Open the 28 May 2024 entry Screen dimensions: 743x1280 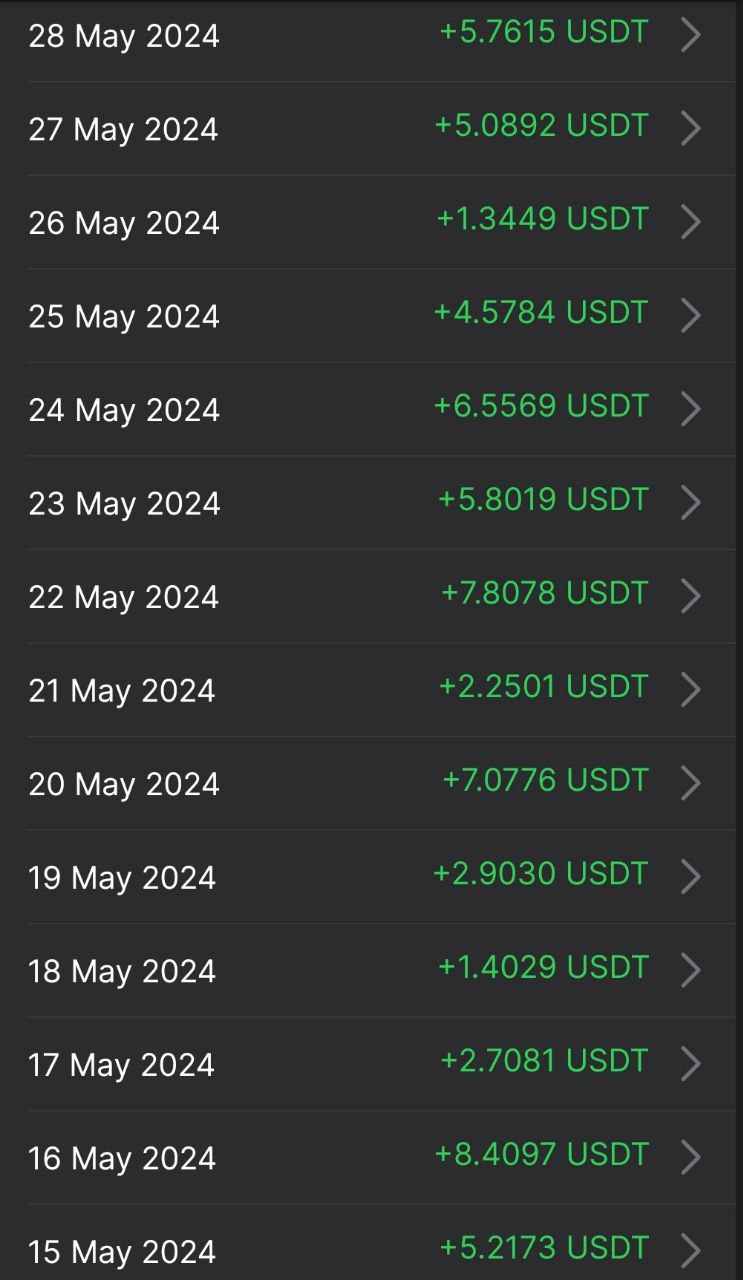coord(371,37)
